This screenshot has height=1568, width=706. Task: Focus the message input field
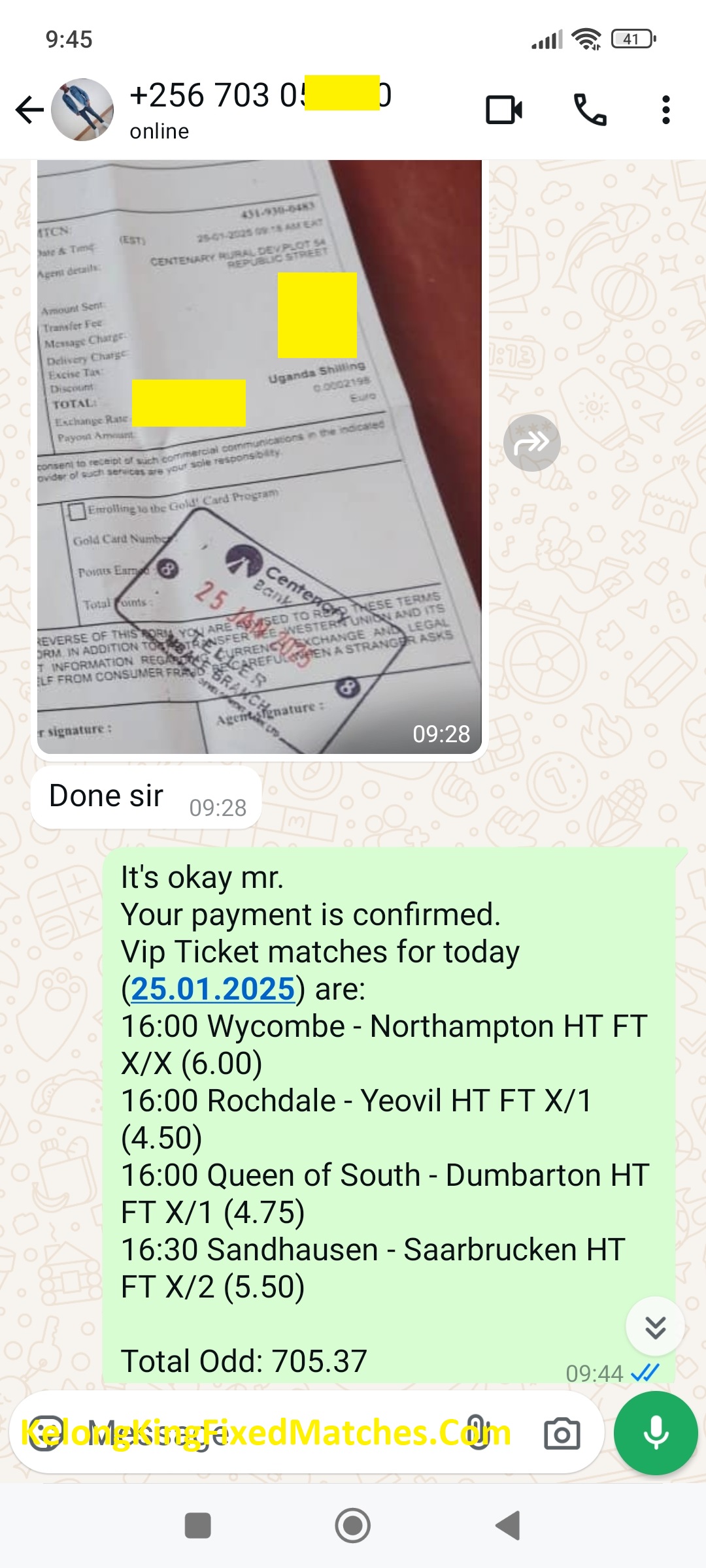pos(261,1434)
